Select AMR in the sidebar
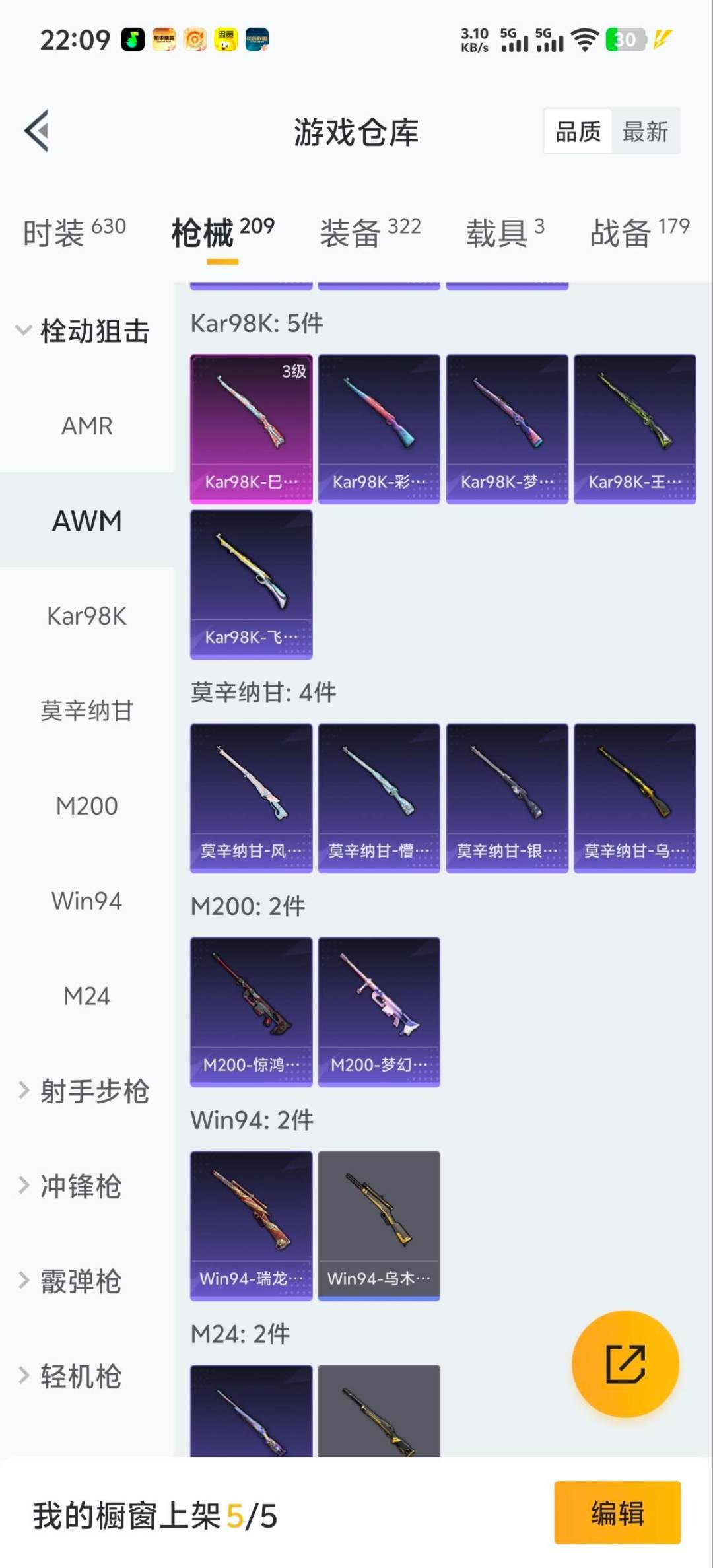Image resolution: width=713 pixels, height=1568 pixels. pyautogui.click(x=86, y=426)
